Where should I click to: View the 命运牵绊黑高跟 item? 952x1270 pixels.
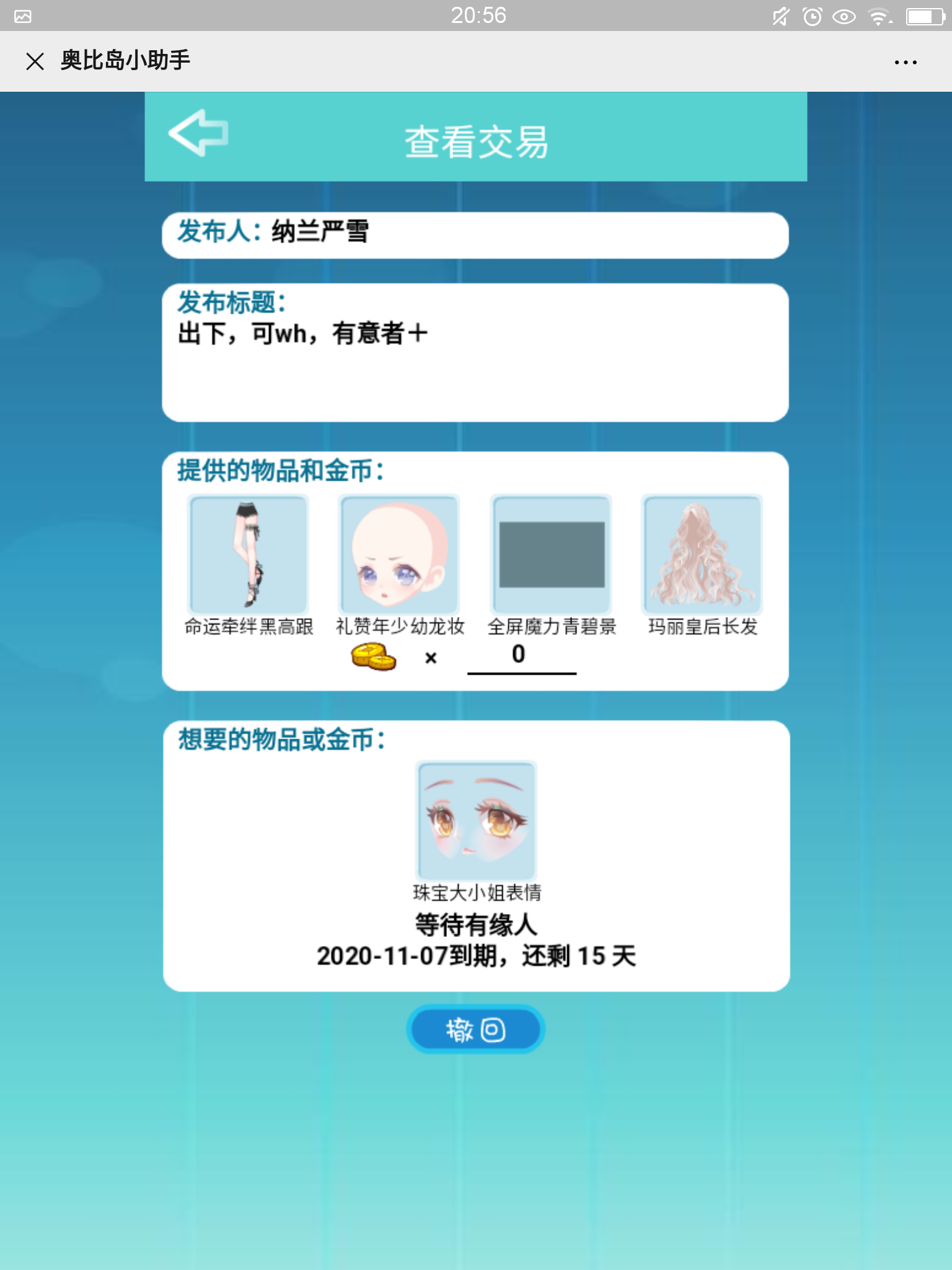(249, 554)
